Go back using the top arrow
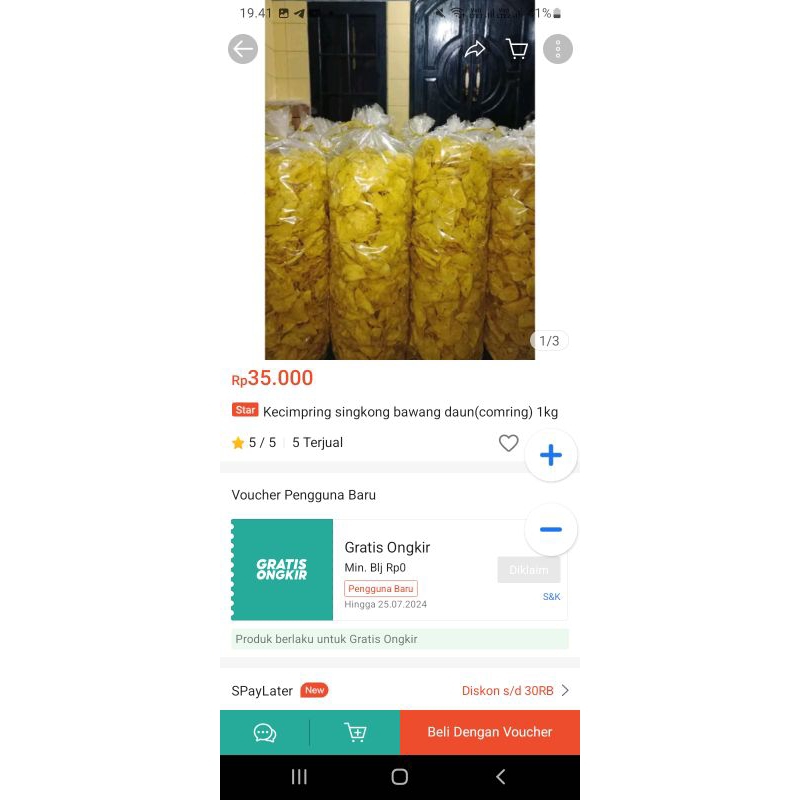The image size is (800, 800). coord(243,49)
